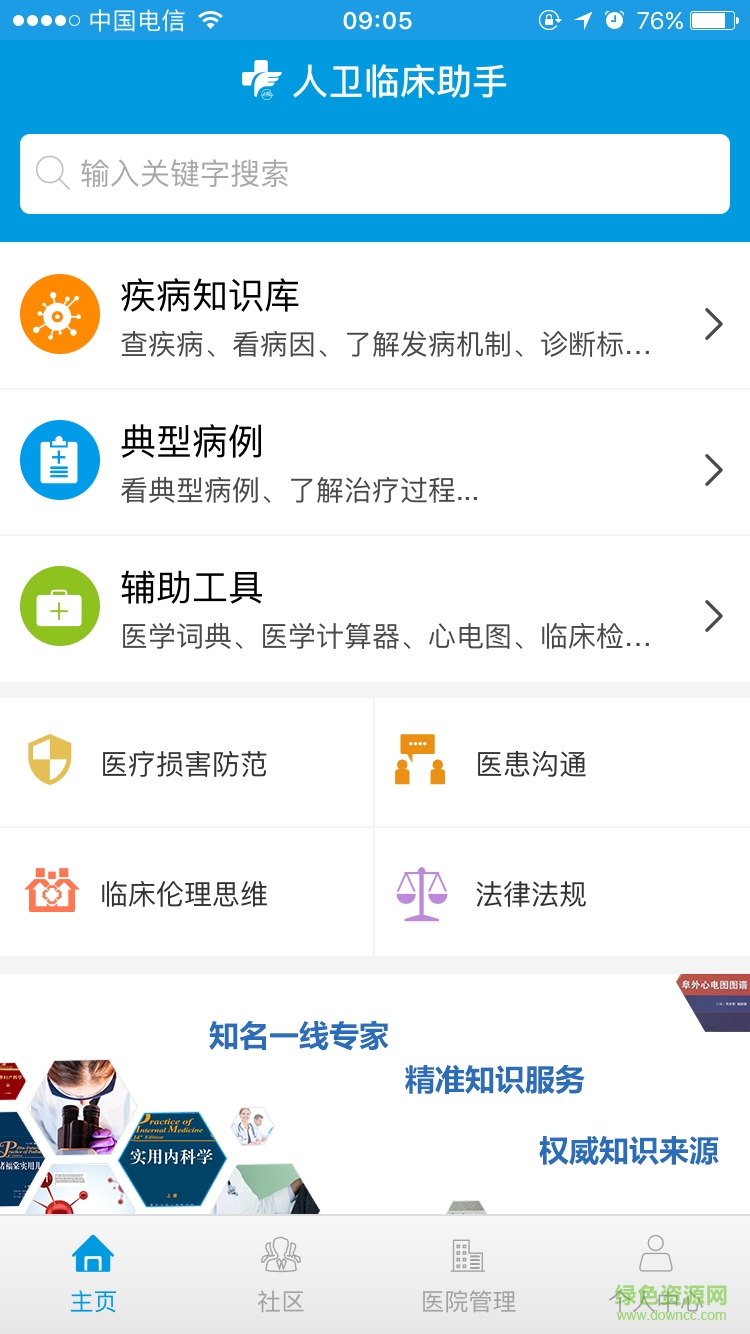Tap the keyword search box

(375, 174)
